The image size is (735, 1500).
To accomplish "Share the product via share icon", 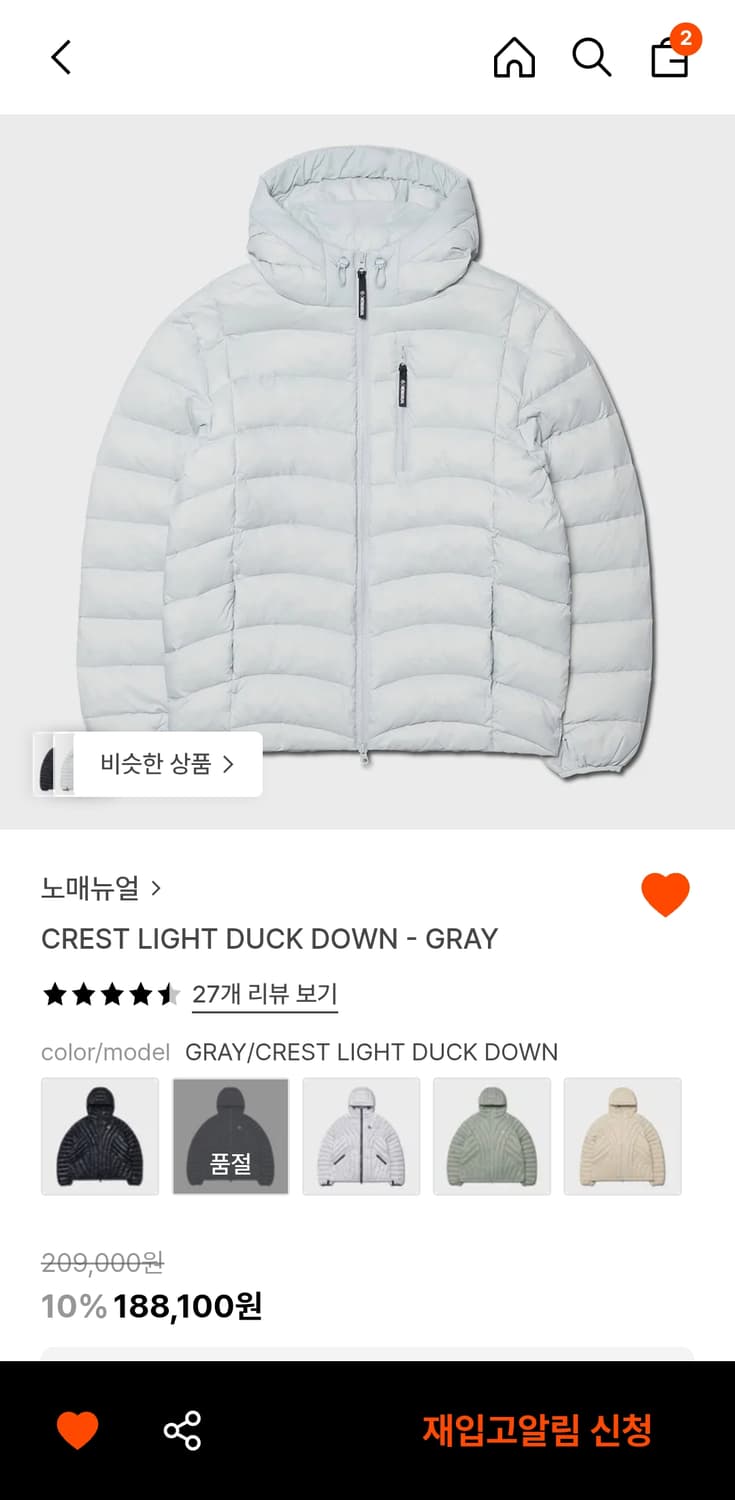I will 182,1428.
